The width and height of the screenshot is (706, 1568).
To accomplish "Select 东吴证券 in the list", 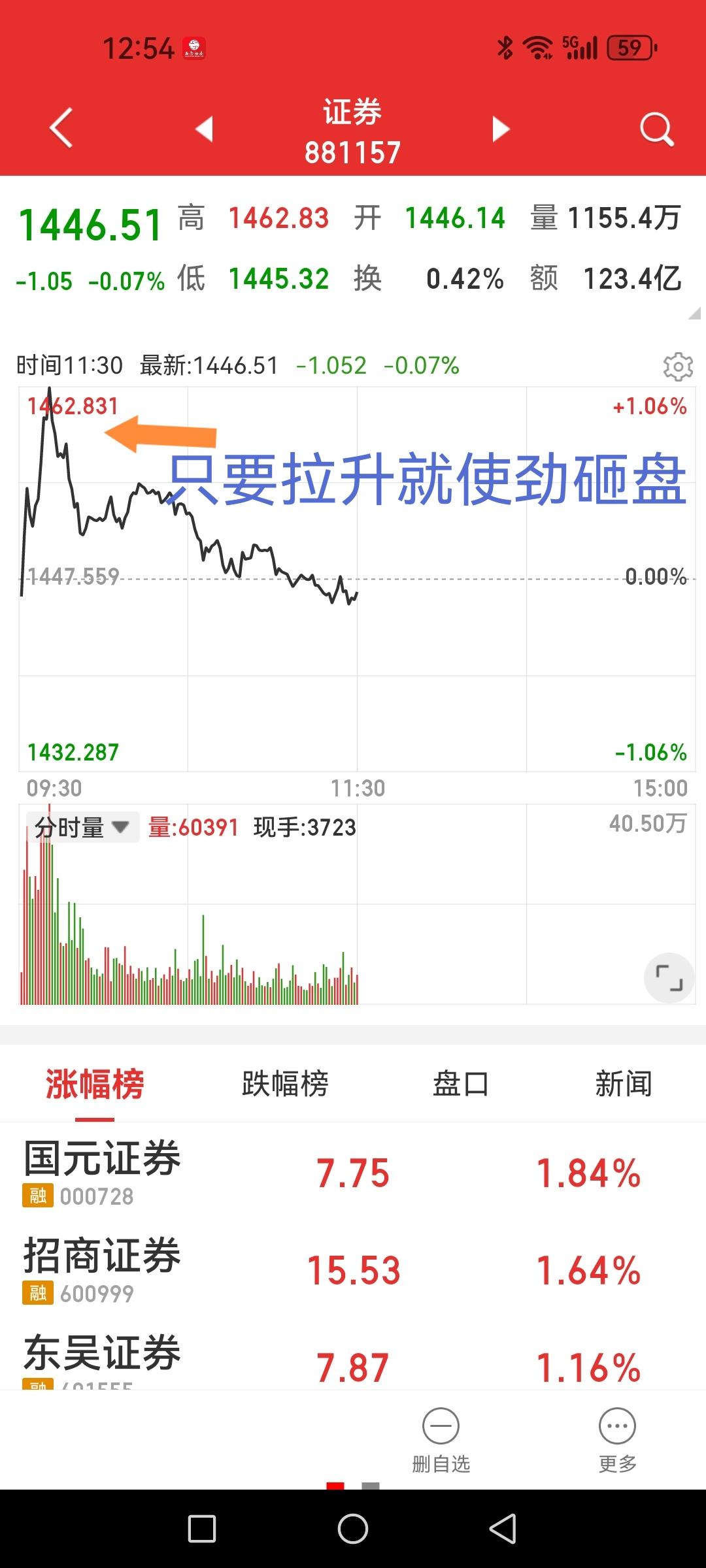I will tap(103, 1362).
